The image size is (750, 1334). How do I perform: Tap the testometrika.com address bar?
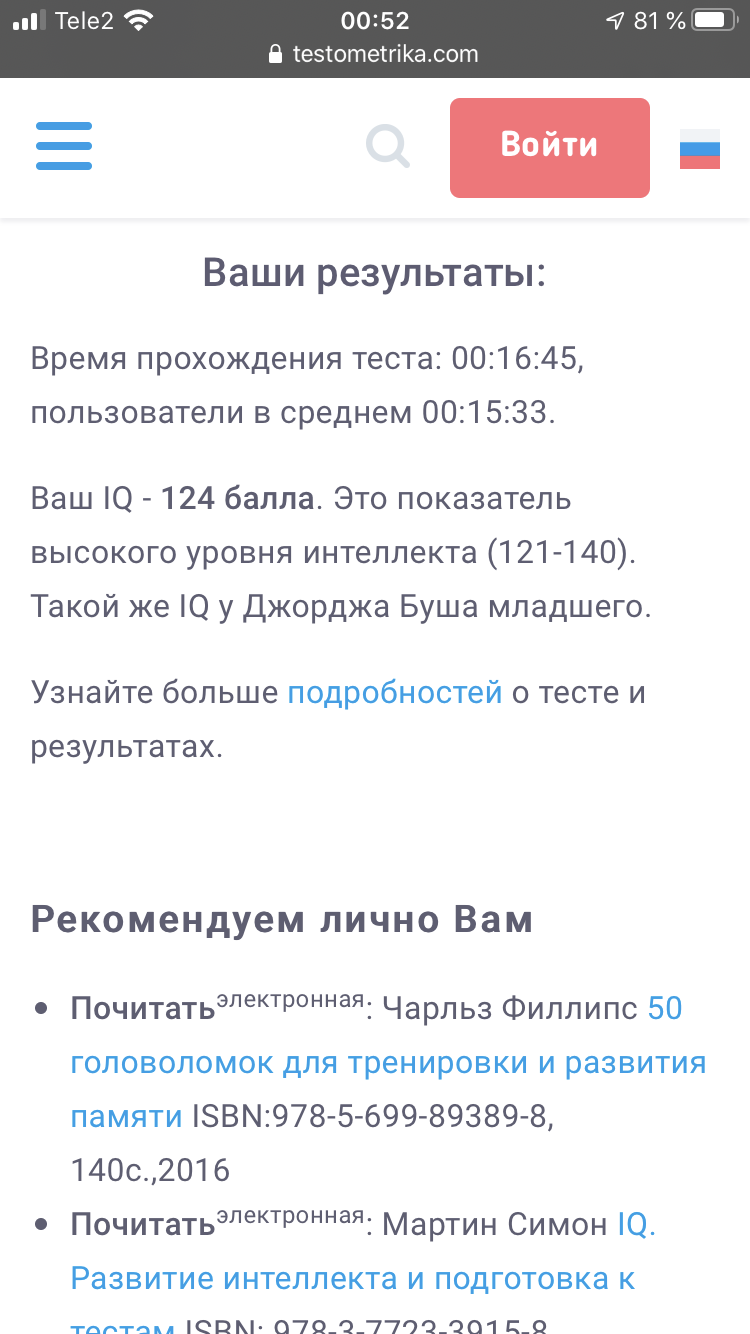click(x=375, y=54)
